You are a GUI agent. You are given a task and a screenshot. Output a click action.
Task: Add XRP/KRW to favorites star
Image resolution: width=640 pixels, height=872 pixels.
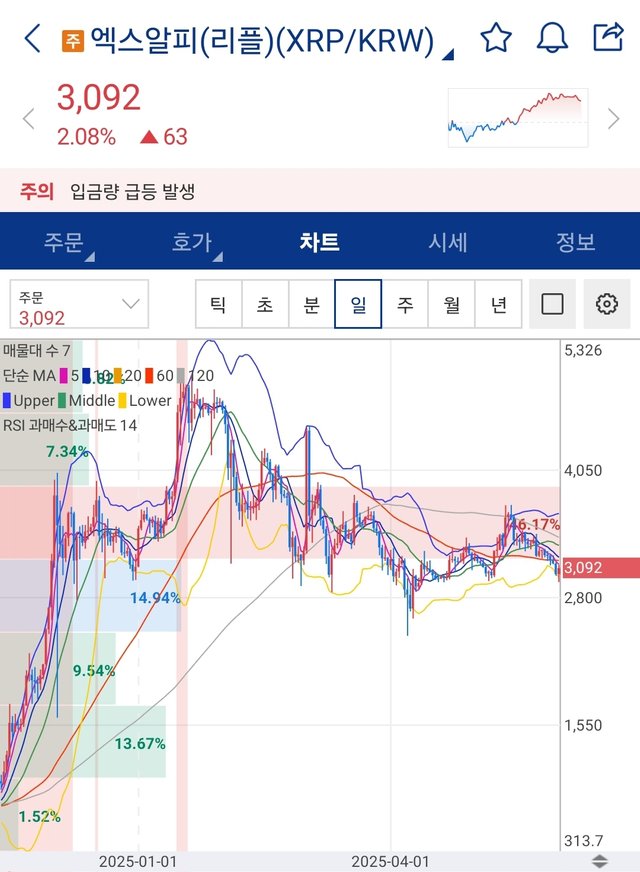tap(496, 39)
